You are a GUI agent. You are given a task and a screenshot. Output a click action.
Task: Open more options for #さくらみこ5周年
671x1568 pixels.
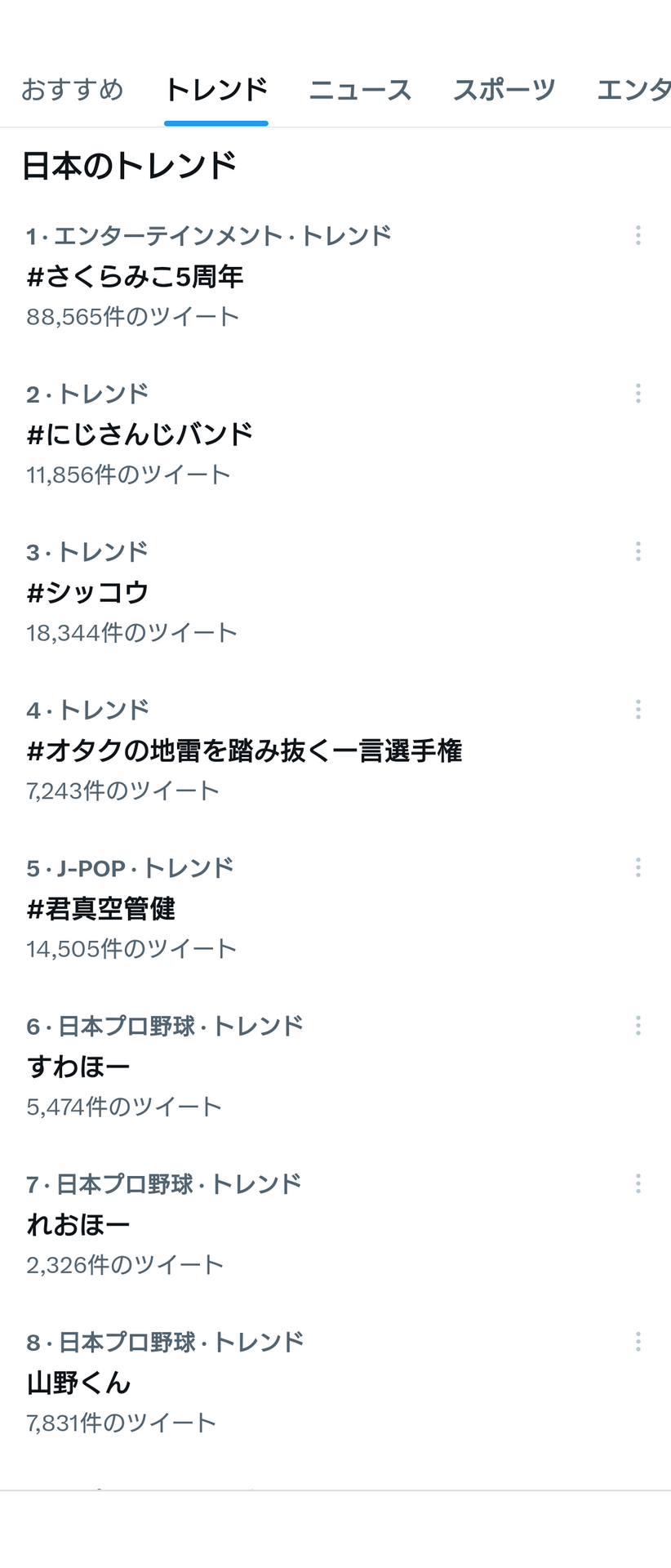[x=638, y=236]
